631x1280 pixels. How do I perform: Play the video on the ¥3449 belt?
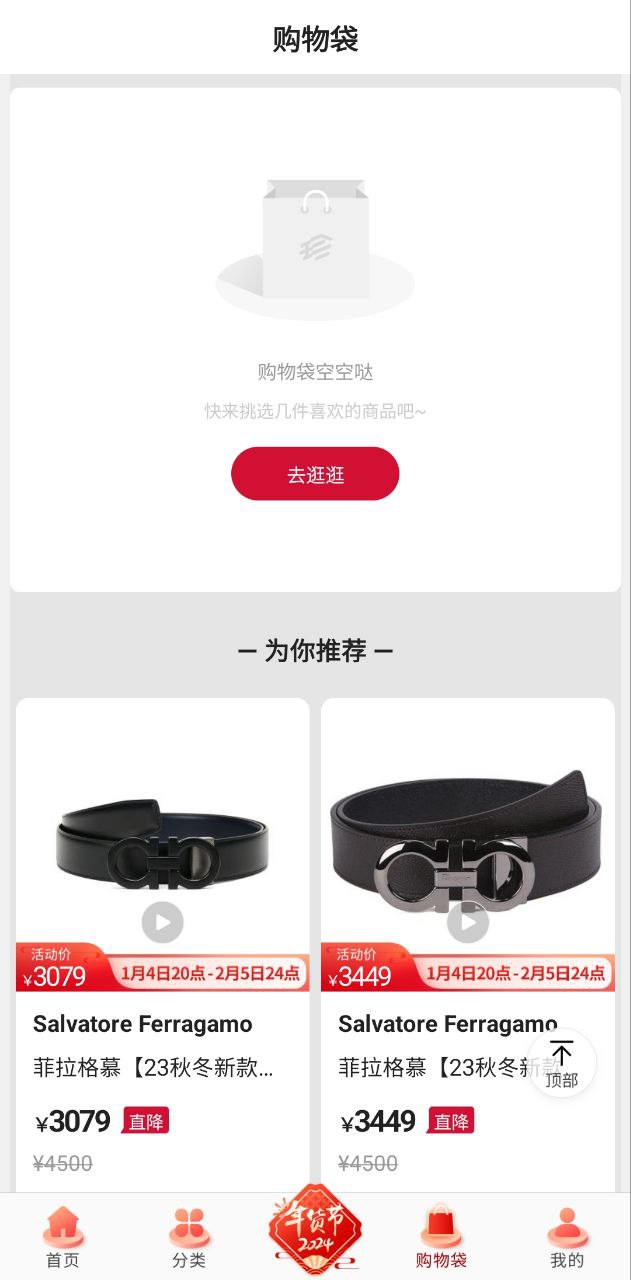pos(468,922)
